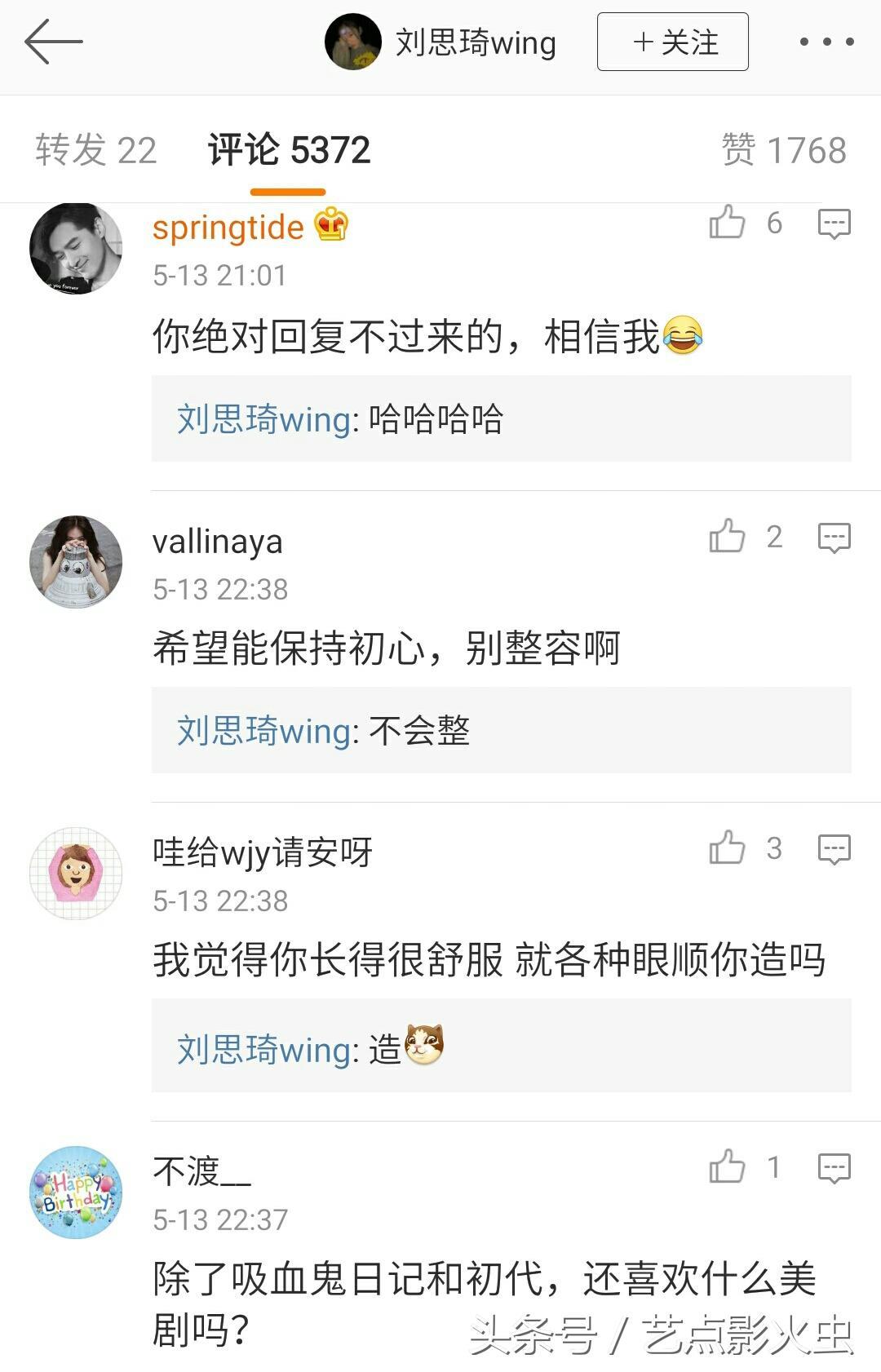Switch to the 转发 22 tab

pos(95,150)
